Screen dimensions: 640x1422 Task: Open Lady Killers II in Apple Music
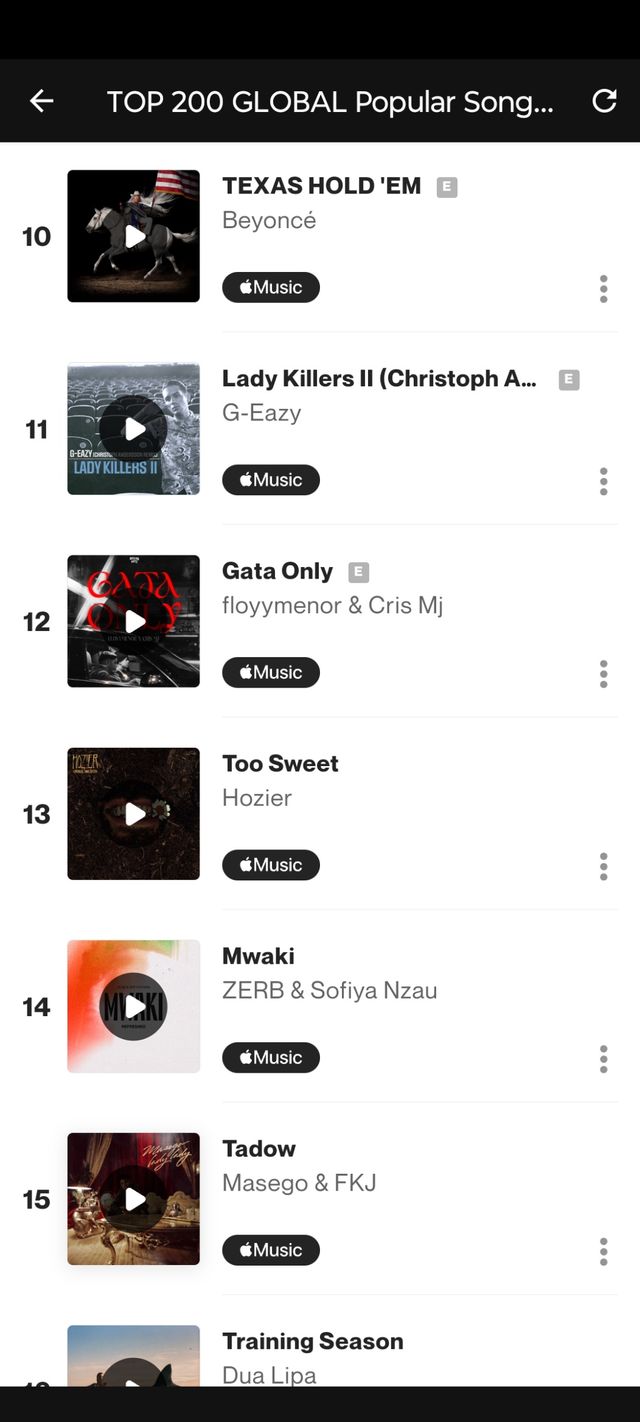pos(271,480)
